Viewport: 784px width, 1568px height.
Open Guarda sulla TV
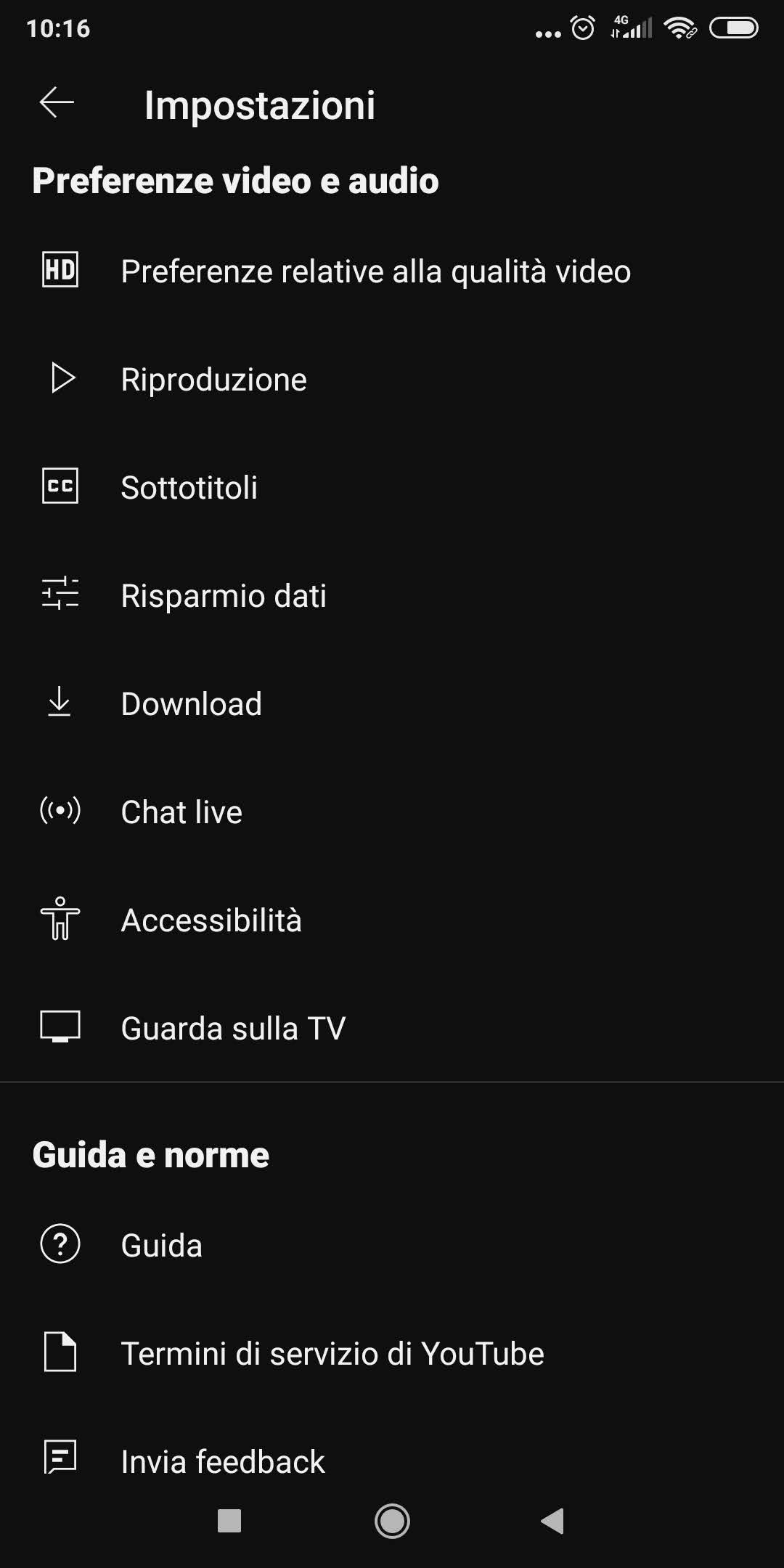392,1028
